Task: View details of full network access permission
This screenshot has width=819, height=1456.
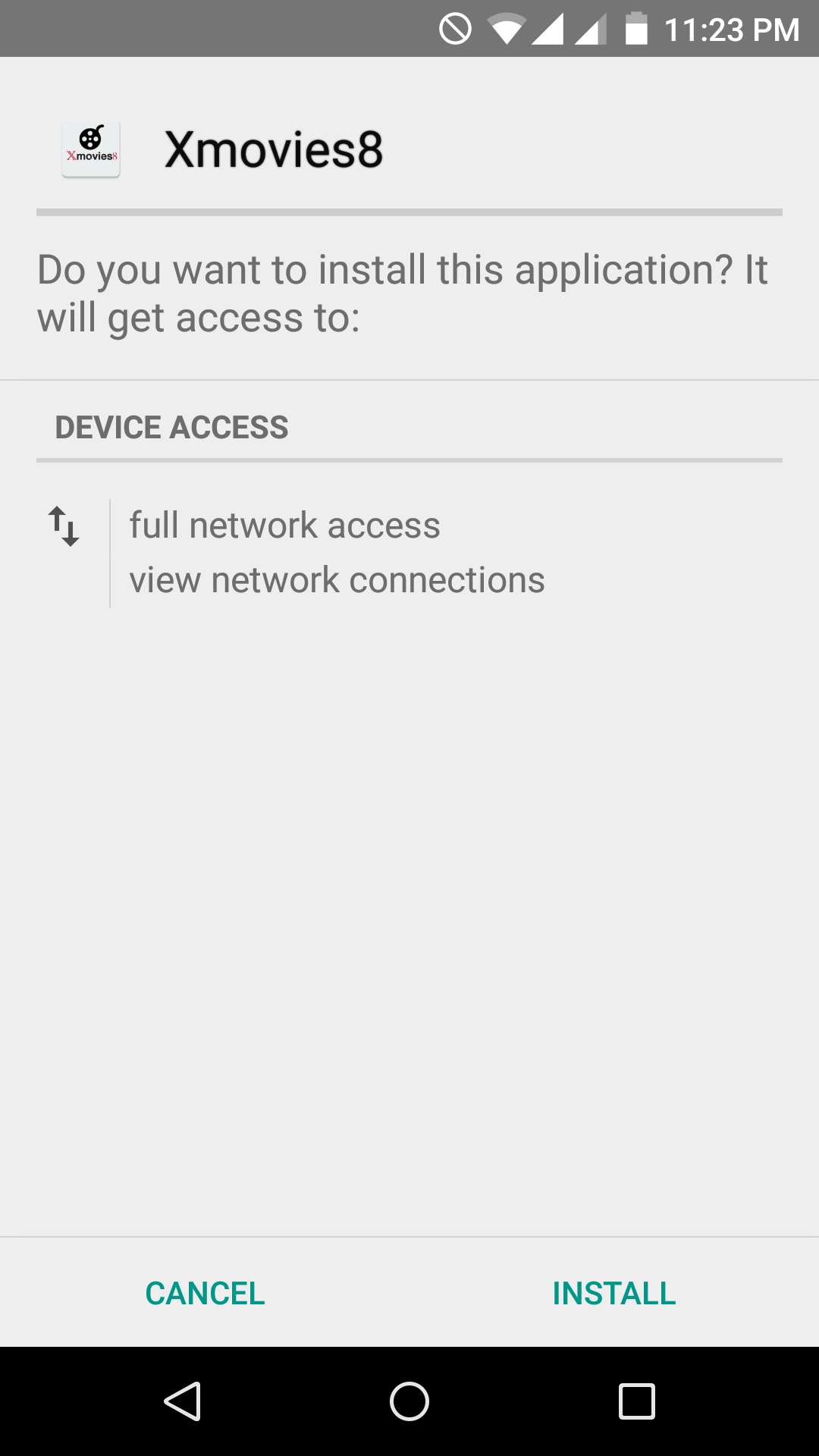Action: [x=284, y=526]
